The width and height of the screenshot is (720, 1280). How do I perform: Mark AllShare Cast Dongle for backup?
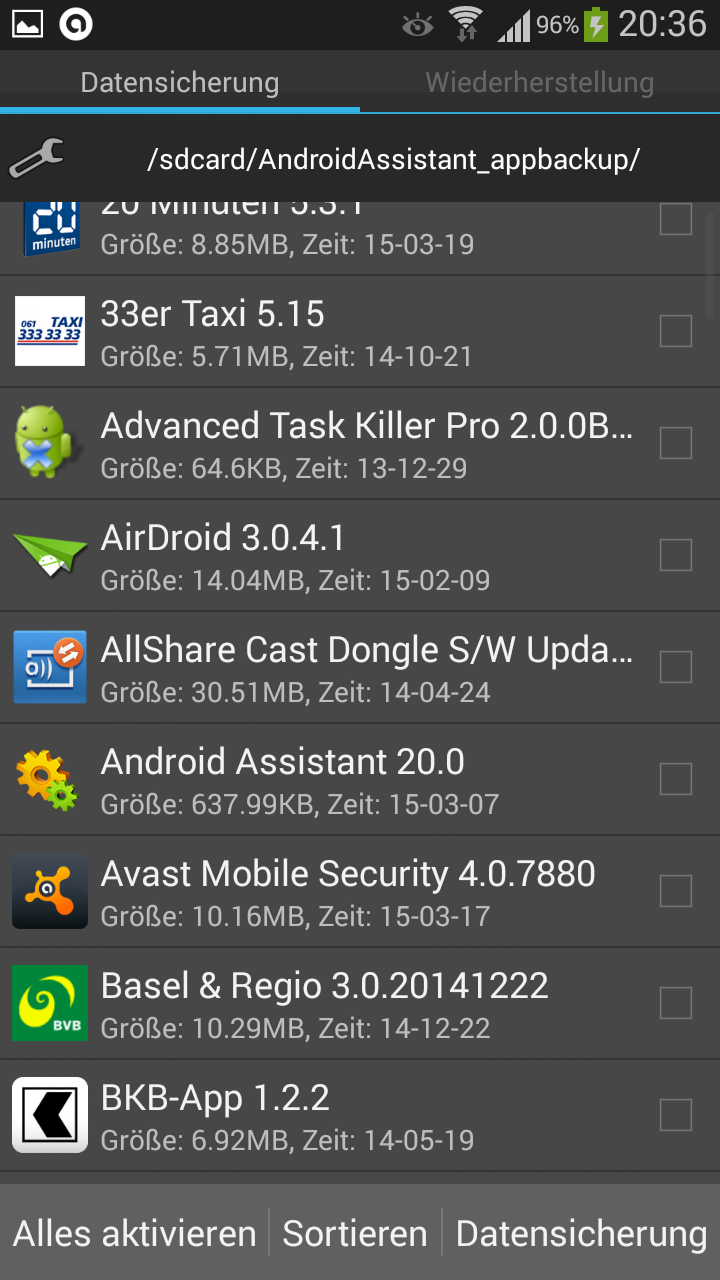(676, 667)
